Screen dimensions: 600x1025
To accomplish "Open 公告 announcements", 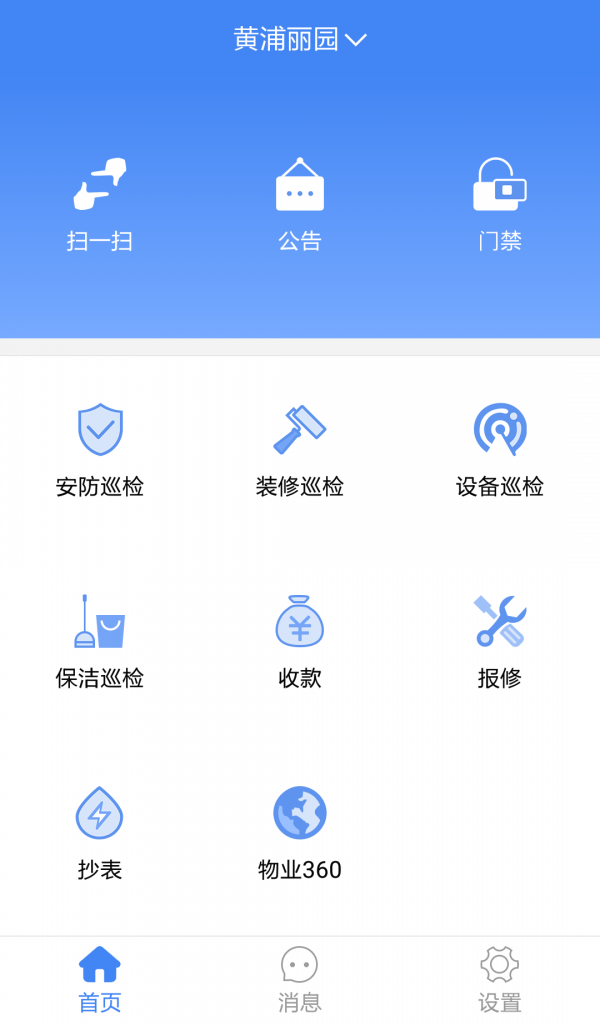I will pyautogui.click(x=300, y=205).
